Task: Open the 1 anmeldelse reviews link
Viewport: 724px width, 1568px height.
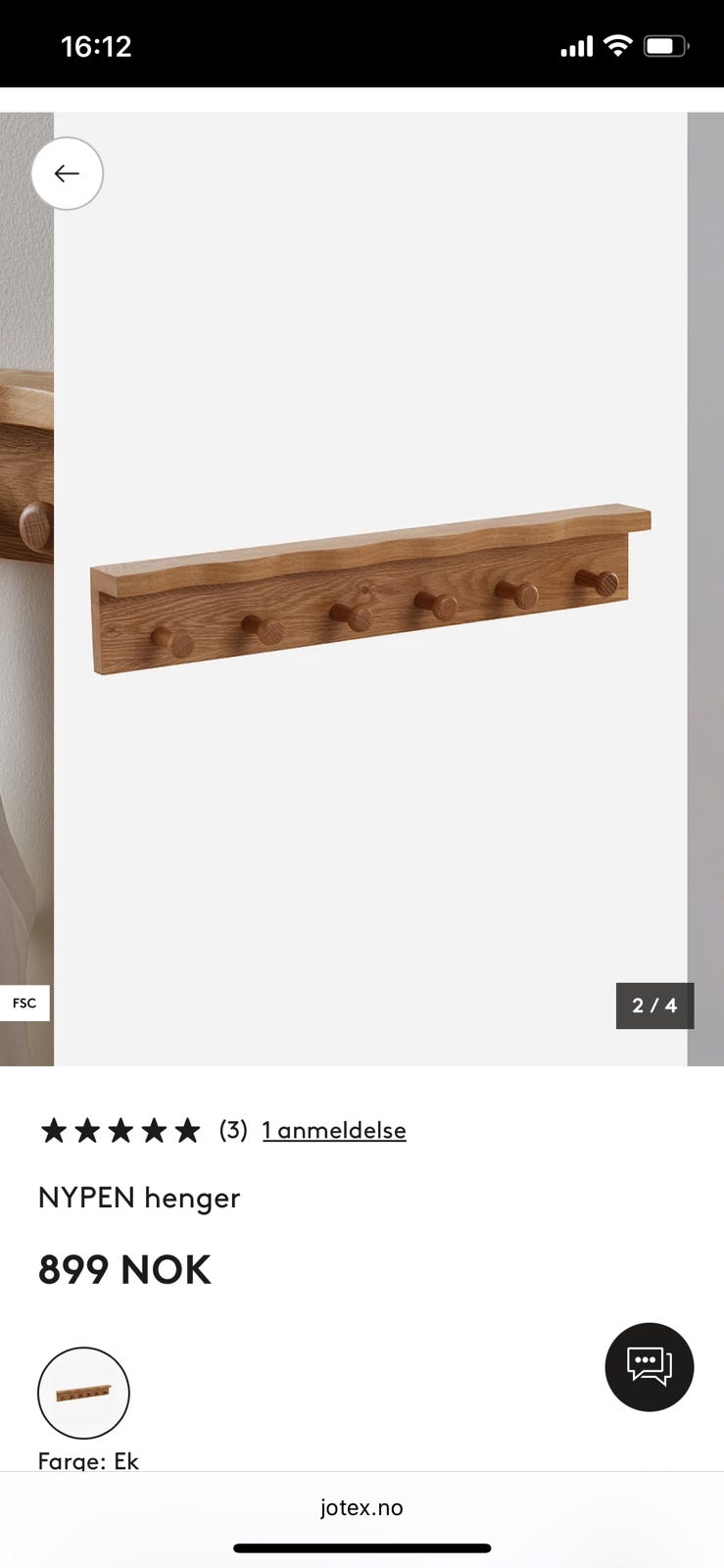Action: coord(334,1130)
